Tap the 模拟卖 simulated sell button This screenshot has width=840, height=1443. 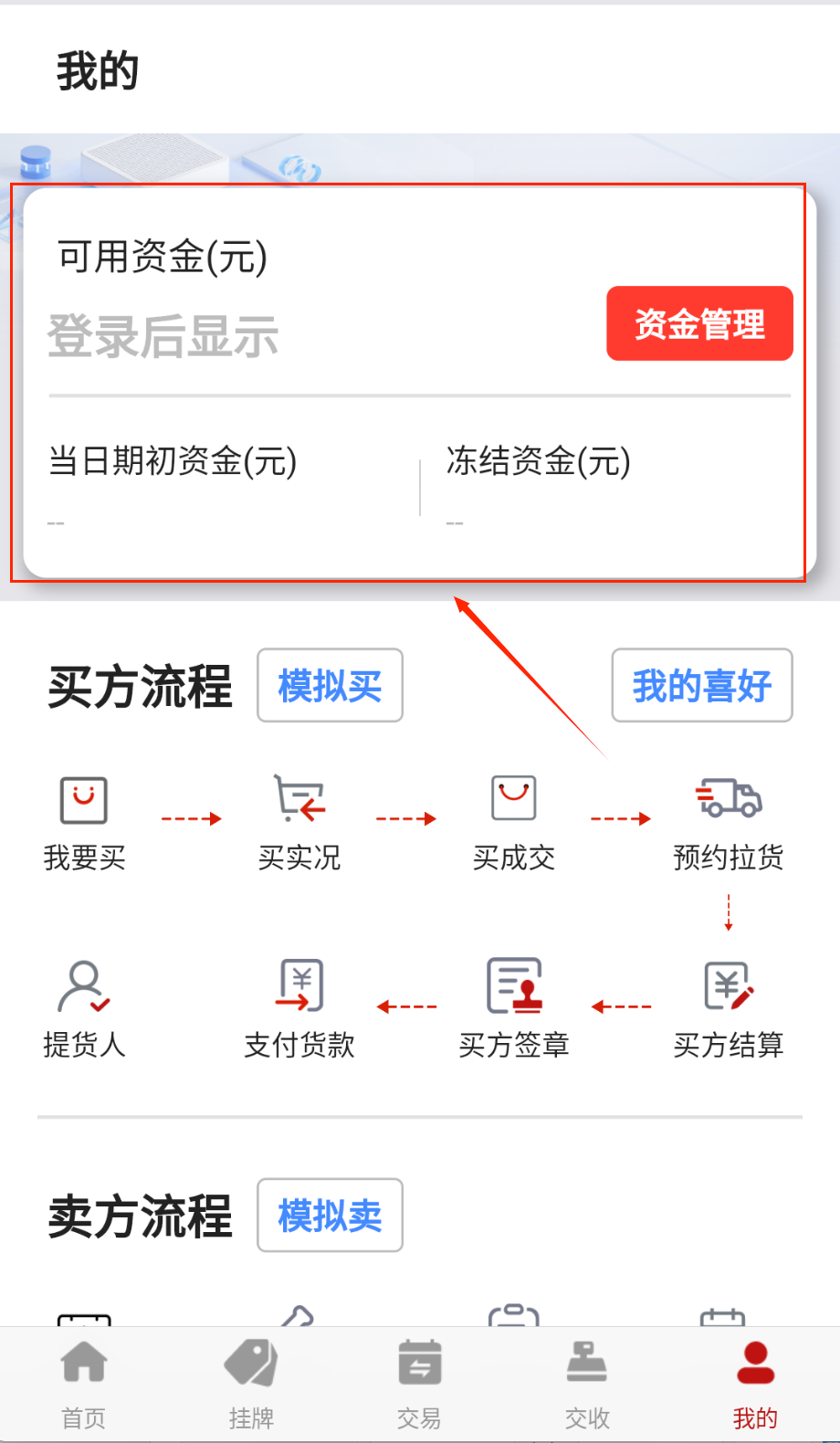click(330, 1216)
